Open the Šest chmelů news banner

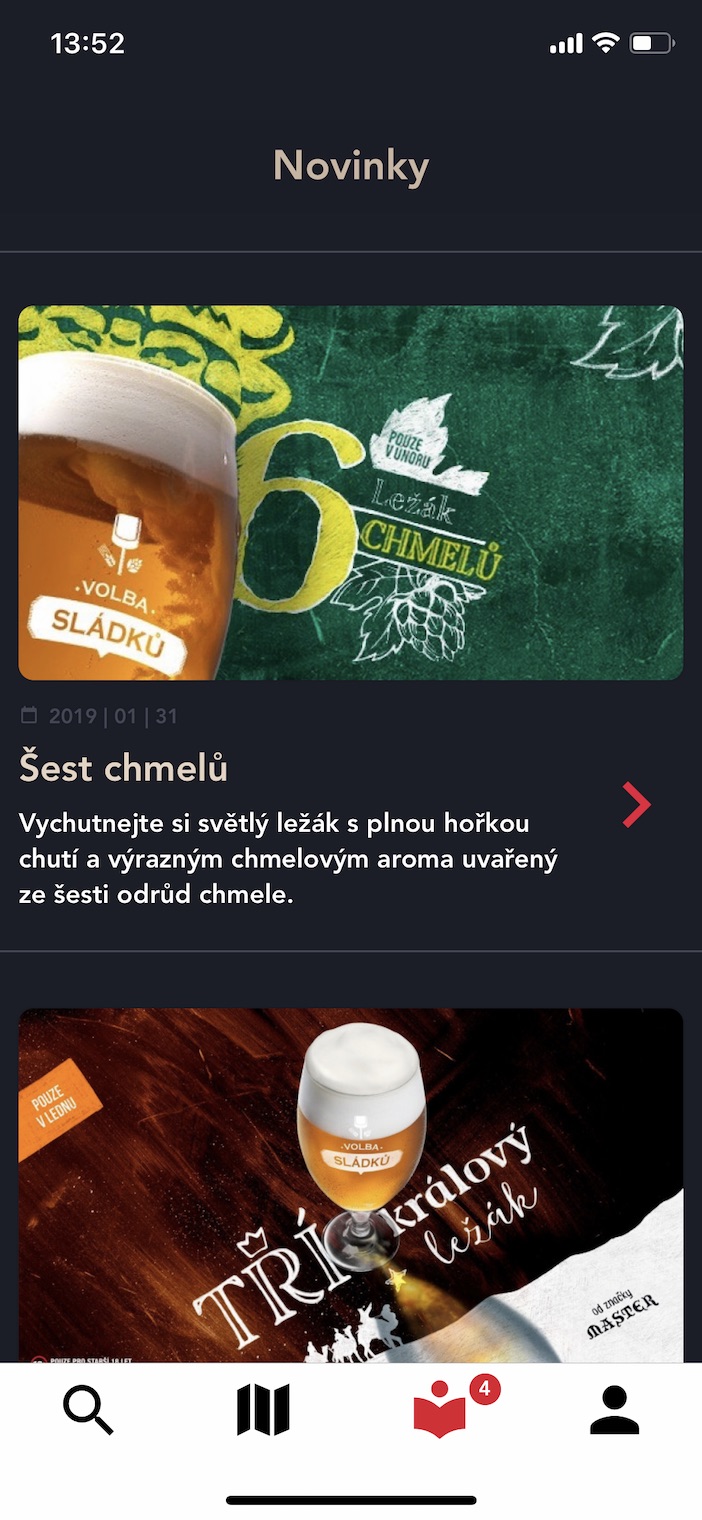[x=350, y=492]
